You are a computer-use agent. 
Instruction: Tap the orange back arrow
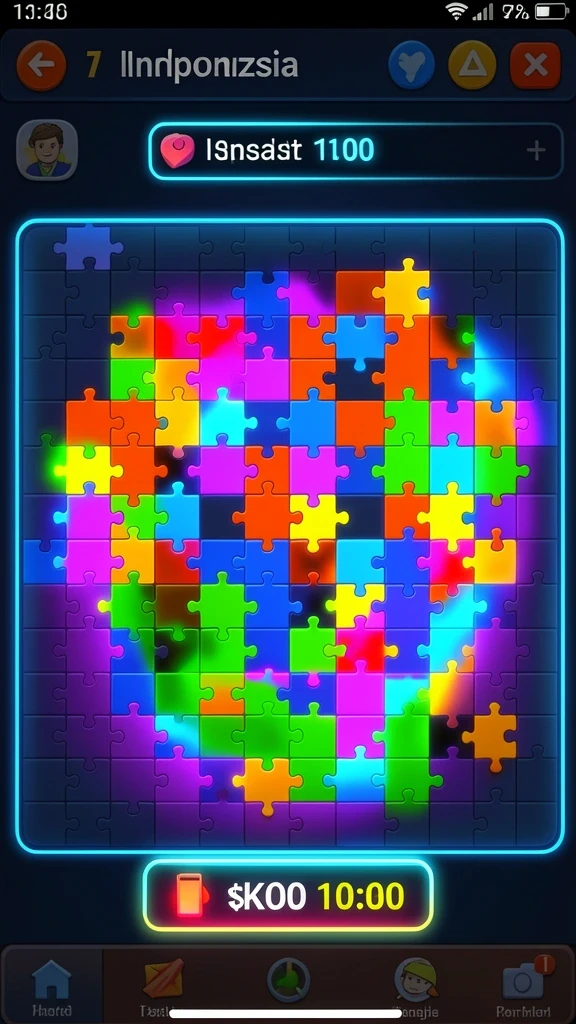pos(41,65)
